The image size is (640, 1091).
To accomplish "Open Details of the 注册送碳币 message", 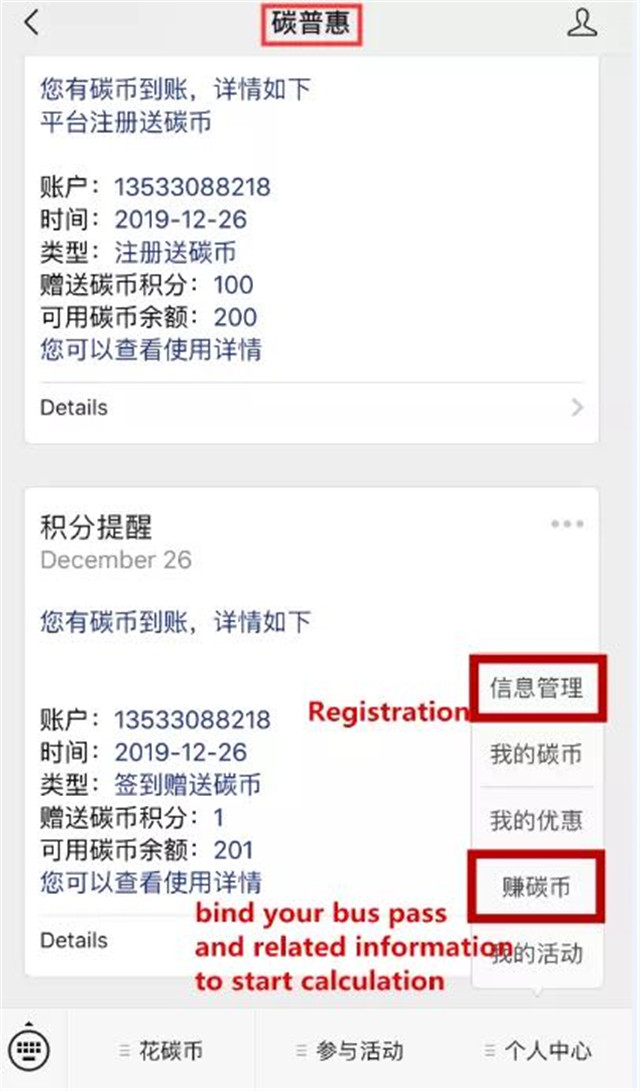I will tap(312, 408).
